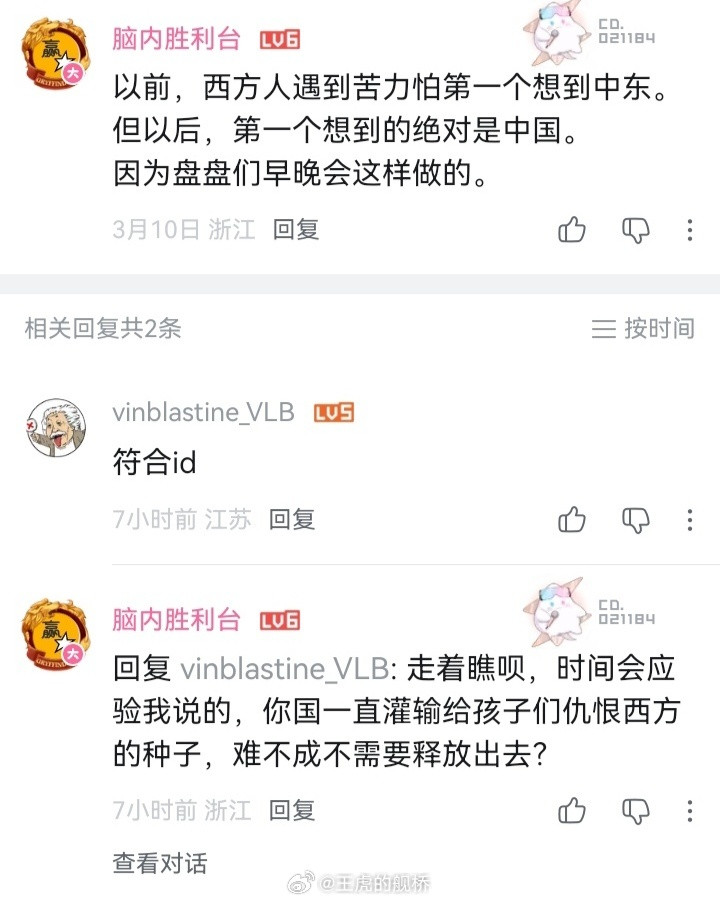Dislike the bottom 脑内胜利台 reply
Screen dimensions: 720x902
click(637, 812)
